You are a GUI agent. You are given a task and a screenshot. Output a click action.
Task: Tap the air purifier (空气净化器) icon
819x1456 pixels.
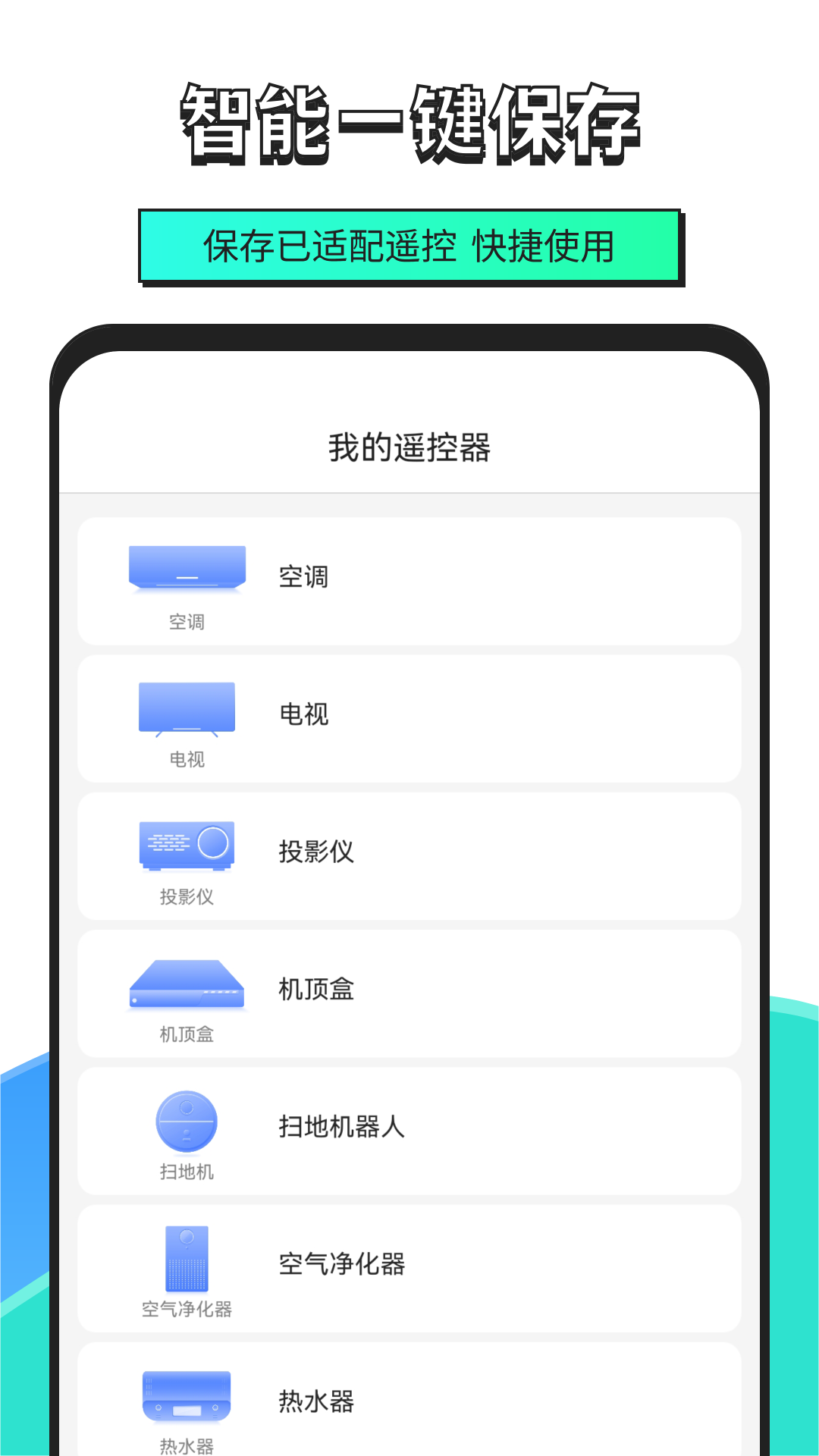point(187,1259)
